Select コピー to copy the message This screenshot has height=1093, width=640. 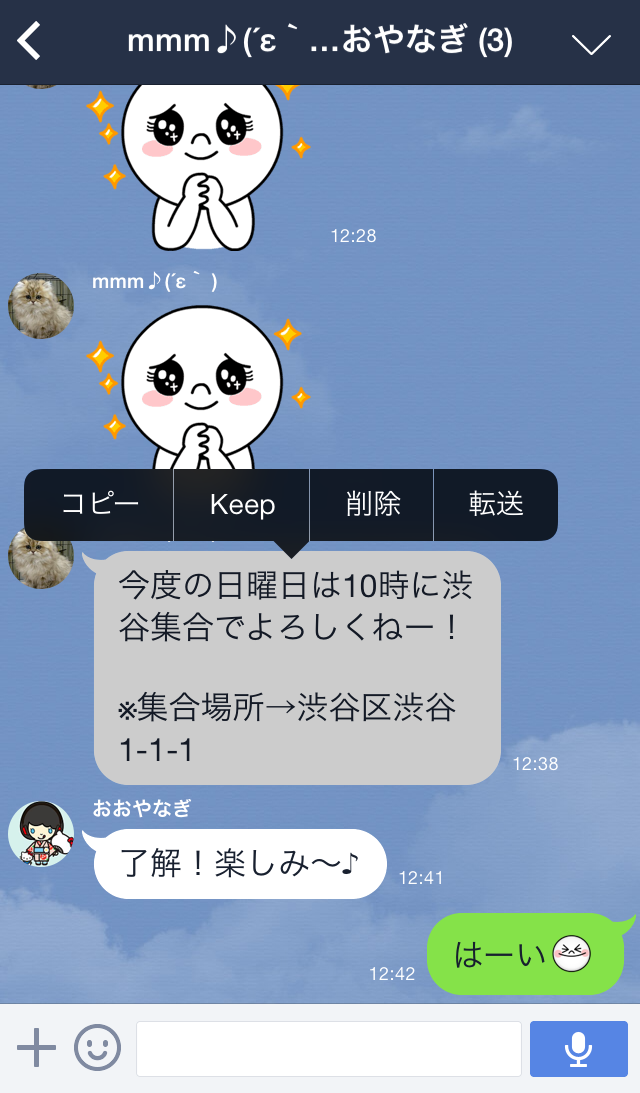(99, 504)
